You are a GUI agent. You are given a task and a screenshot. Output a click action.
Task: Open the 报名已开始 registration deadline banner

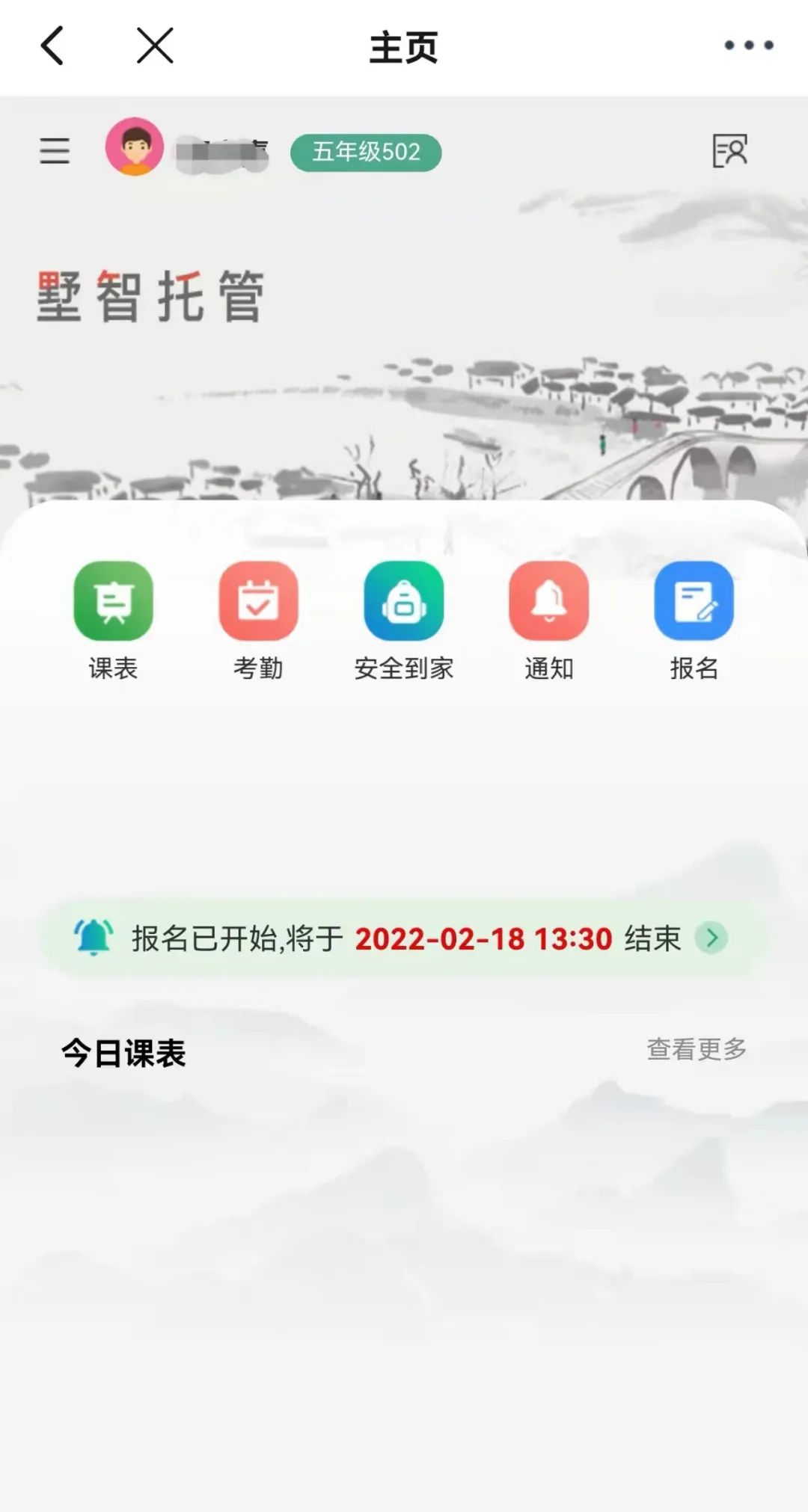(x=404, y=938)
